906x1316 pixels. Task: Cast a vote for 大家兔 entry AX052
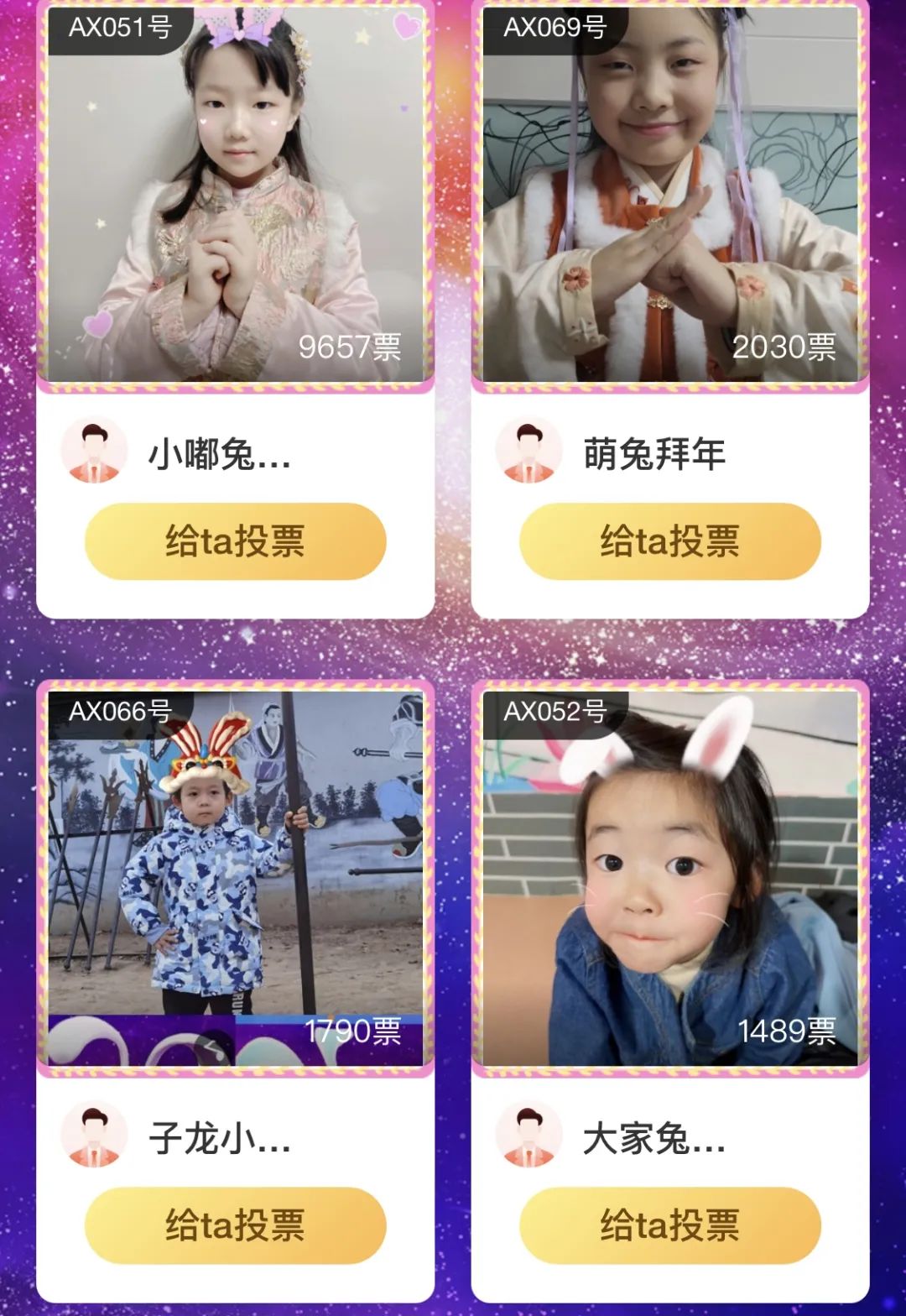tap(669, 1225)
